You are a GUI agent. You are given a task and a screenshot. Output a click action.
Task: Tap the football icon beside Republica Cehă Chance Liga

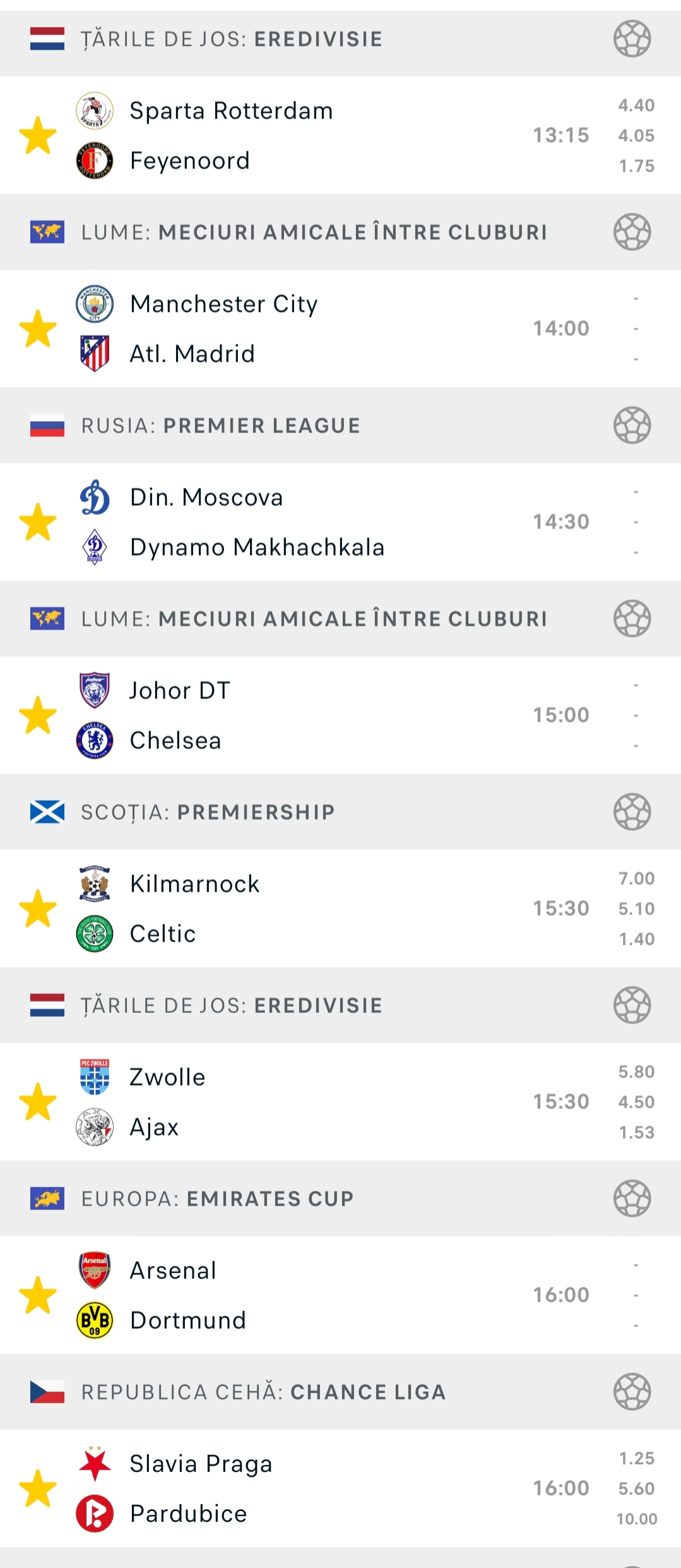pyautogui.click(x=632, y=1391)
